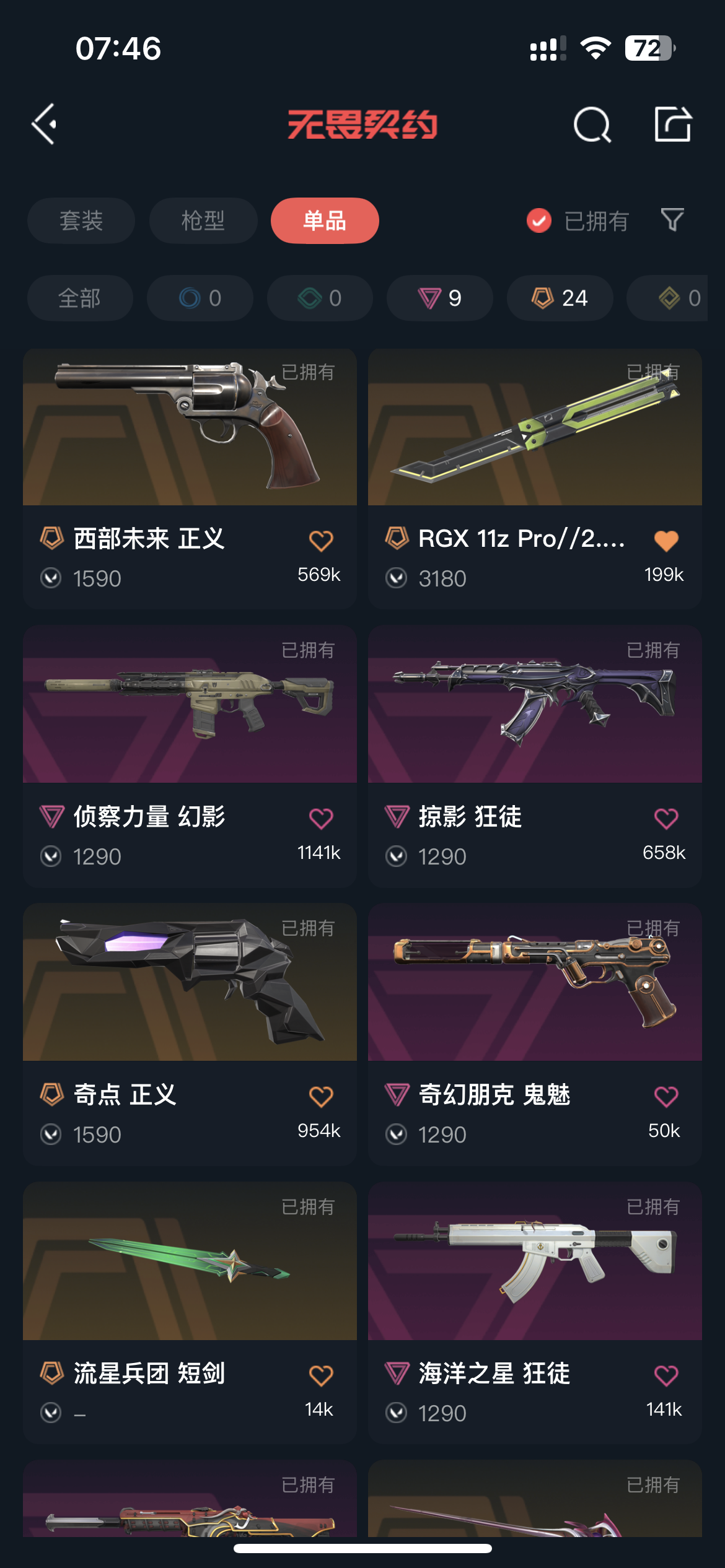Tap the share icon in header
This screenshot has height=1568, width=725.
tap(673, 124)
